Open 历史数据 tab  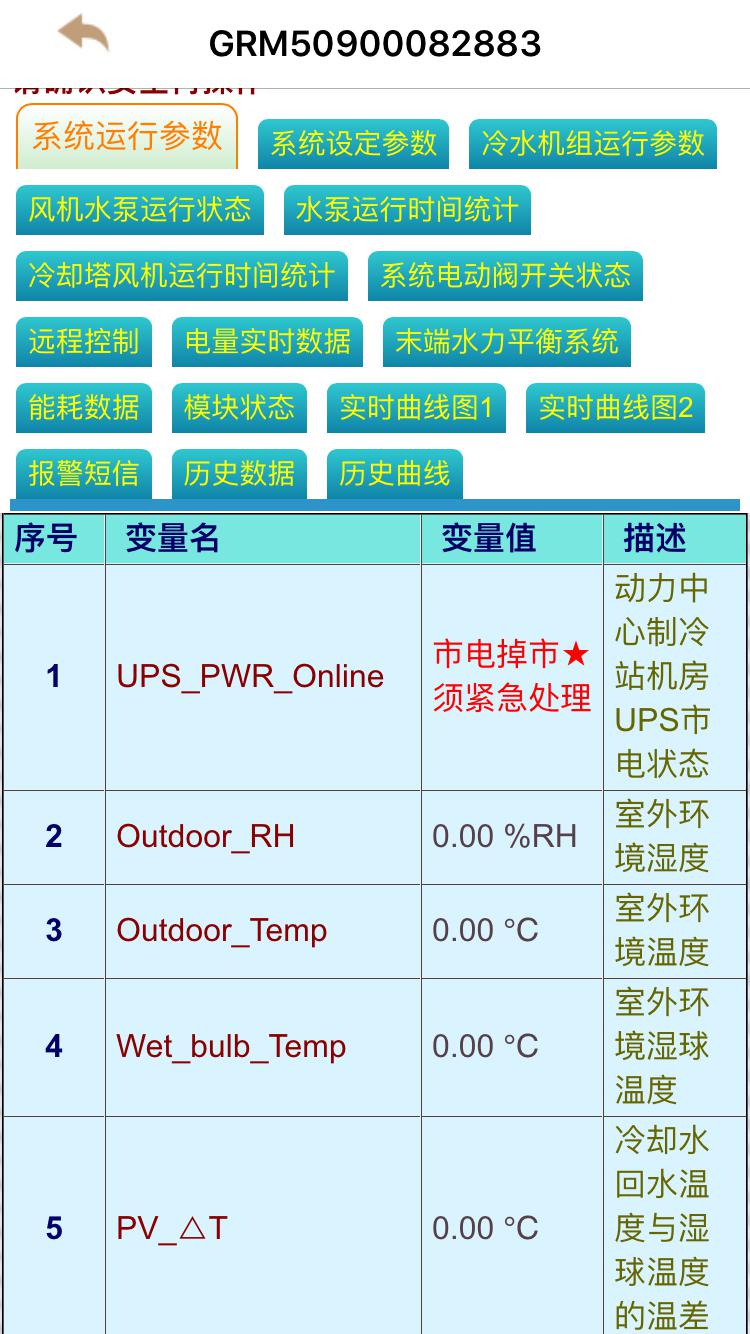tap(239, 473)
